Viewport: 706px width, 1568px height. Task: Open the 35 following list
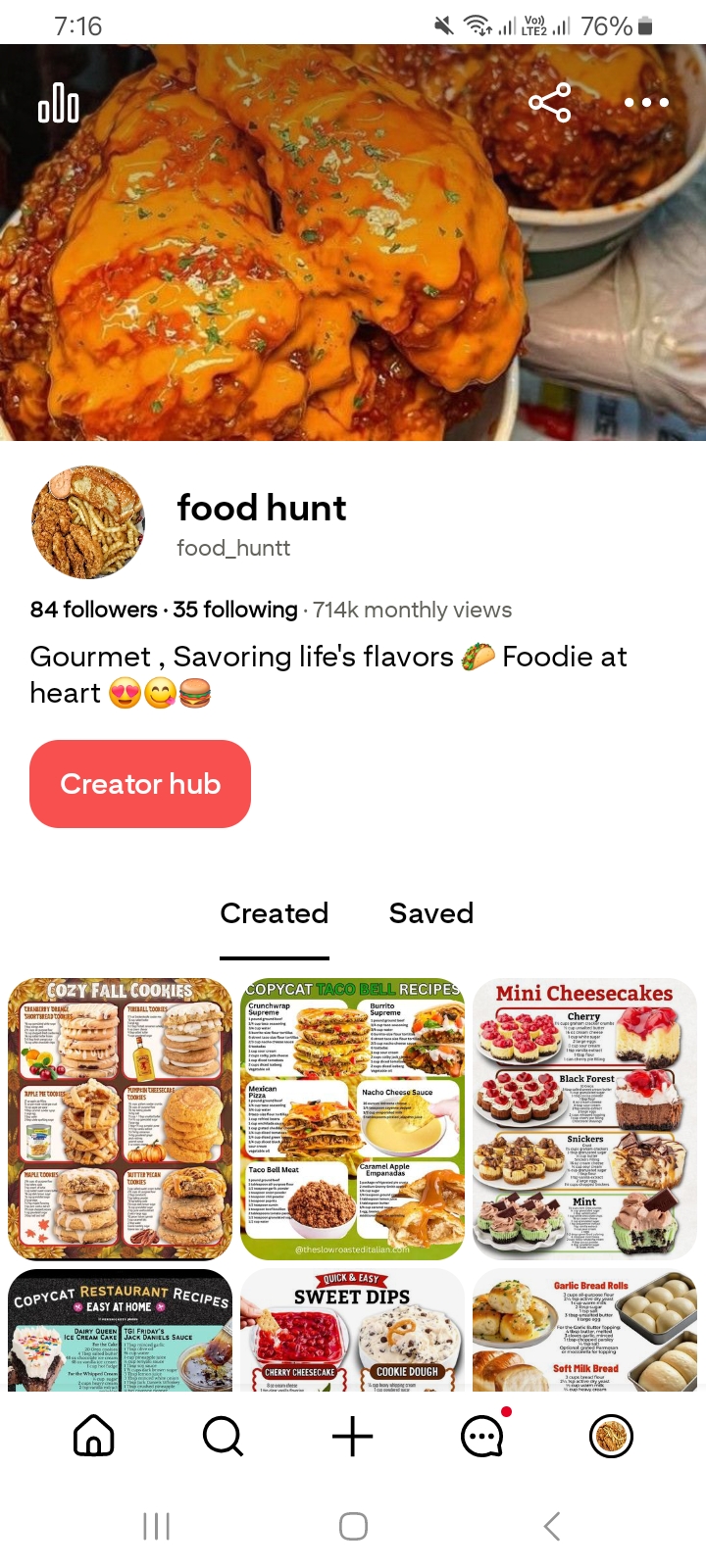[235, 609]
